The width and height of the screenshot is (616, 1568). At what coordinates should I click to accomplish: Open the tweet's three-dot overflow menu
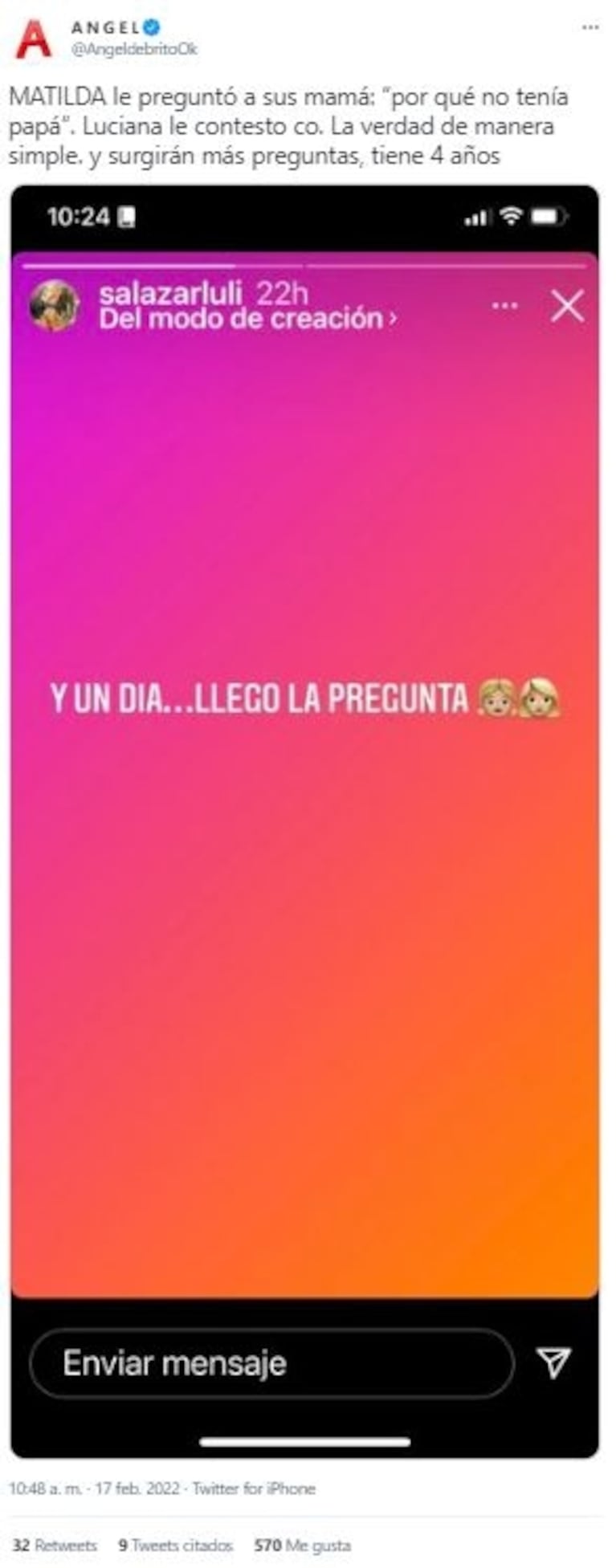point(590,27)
